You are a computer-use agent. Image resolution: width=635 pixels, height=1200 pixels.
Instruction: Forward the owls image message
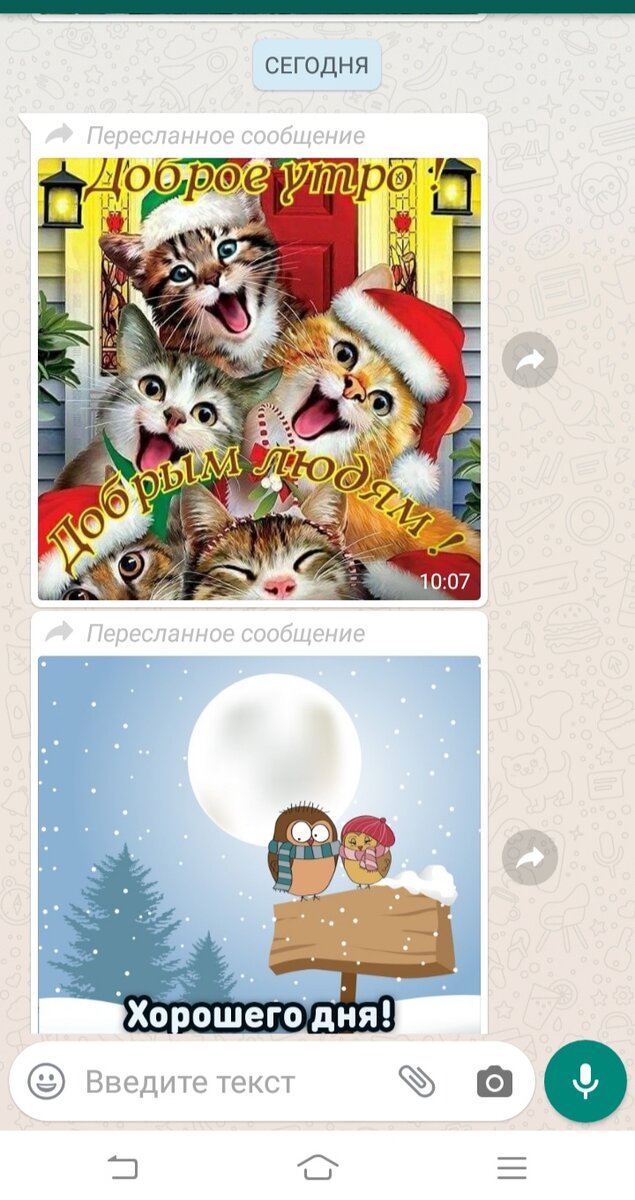click(529, 857)
